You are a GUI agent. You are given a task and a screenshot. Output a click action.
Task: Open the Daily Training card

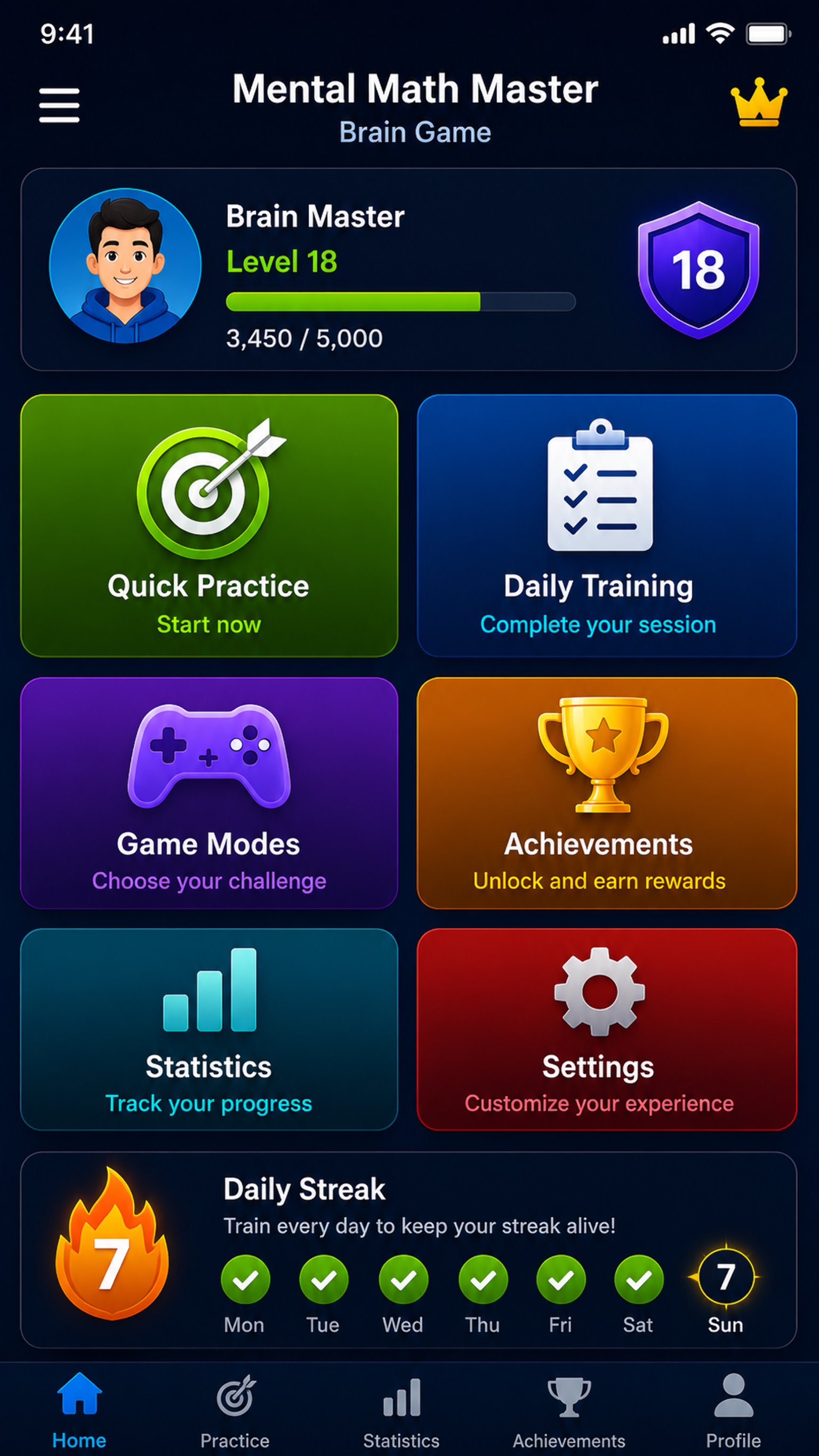tap(607, 526)
